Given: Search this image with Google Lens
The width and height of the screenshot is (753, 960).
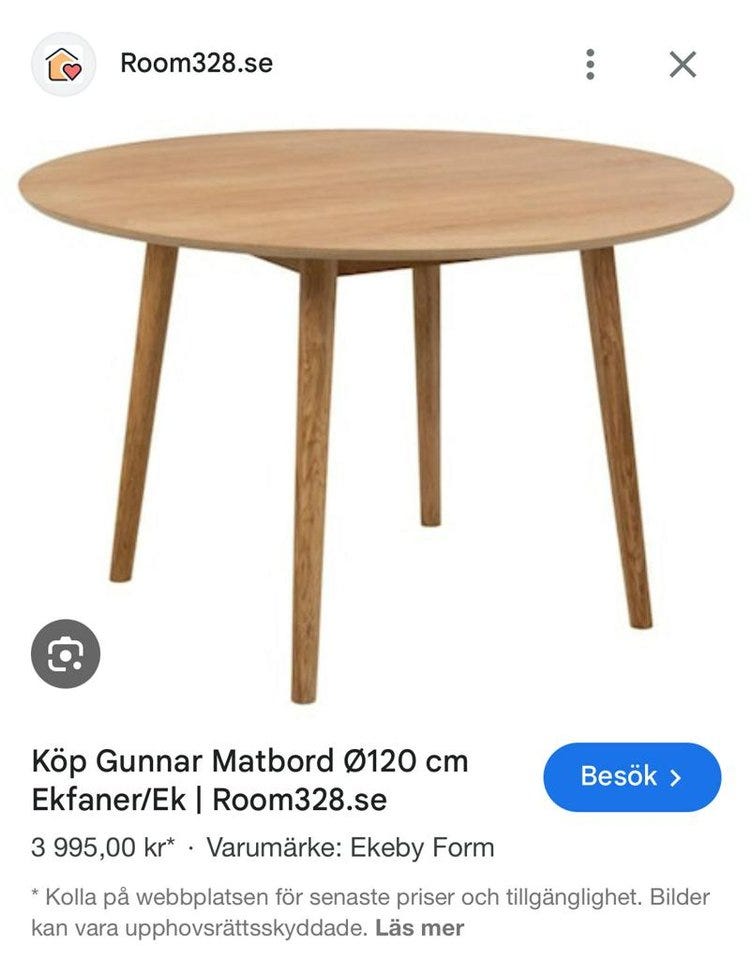Looking at the screenshot, I should coord(66,654).
